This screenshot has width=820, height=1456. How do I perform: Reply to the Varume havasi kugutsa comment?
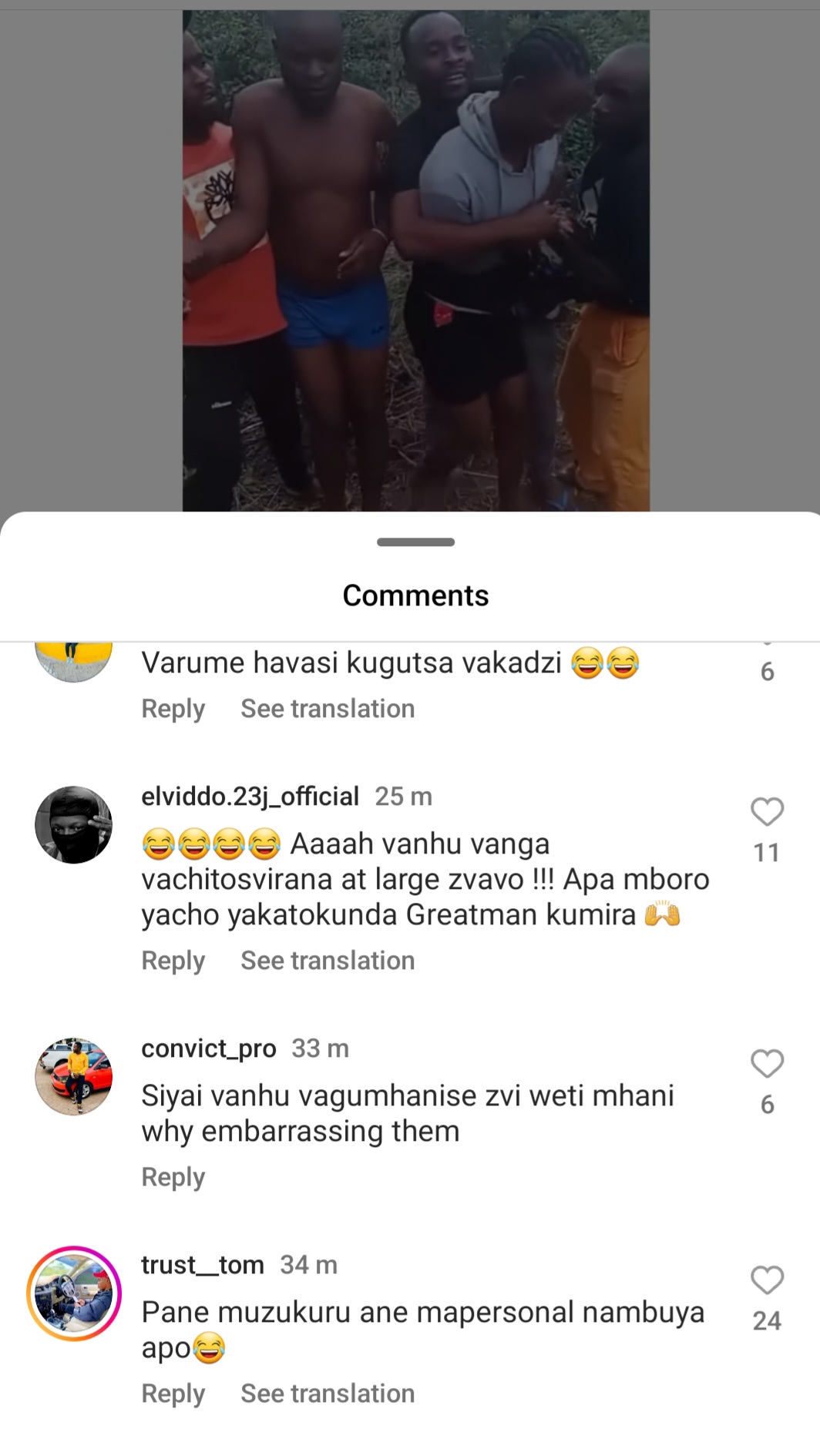[x=173, y=709]
